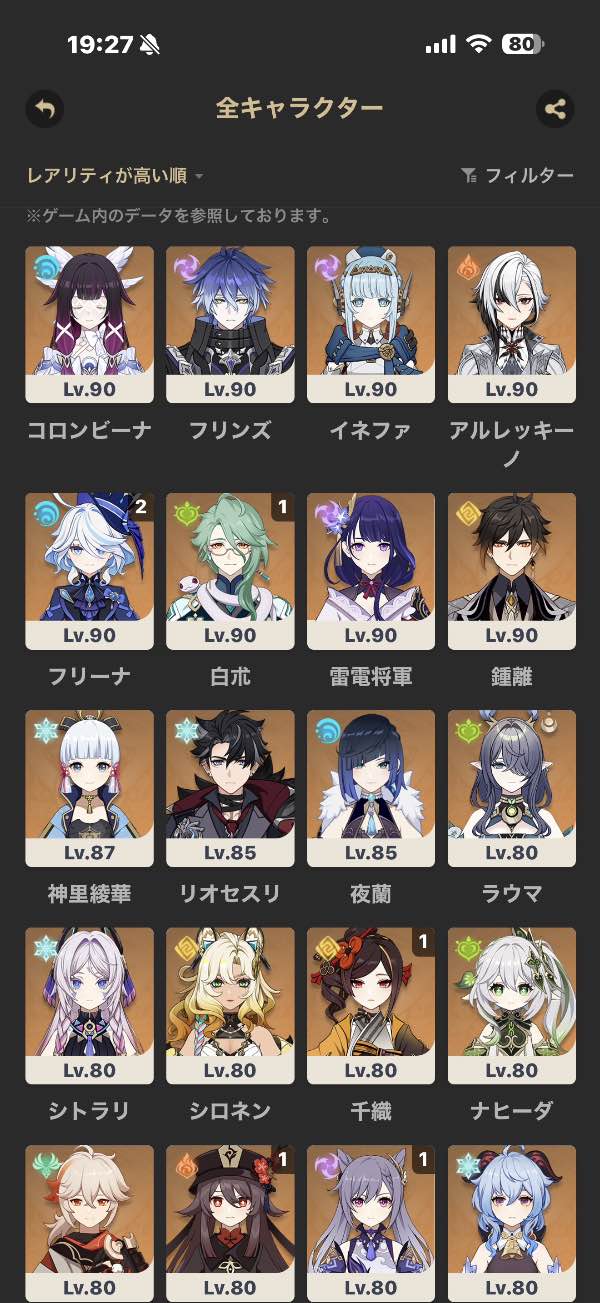Go back using the arrow icon

tap(44, 108)
